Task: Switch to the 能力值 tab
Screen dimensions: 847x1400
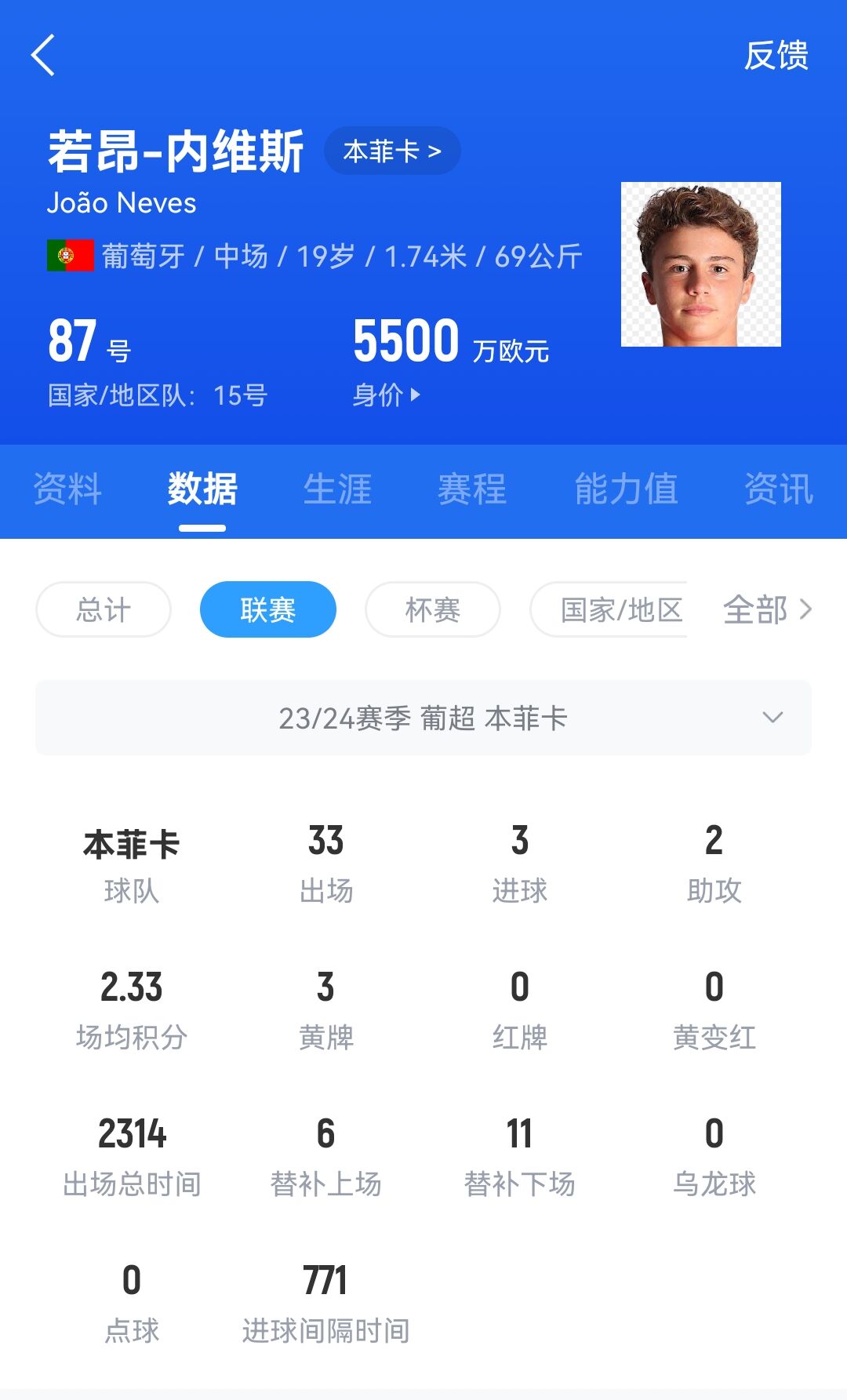Action: [626, 489]
